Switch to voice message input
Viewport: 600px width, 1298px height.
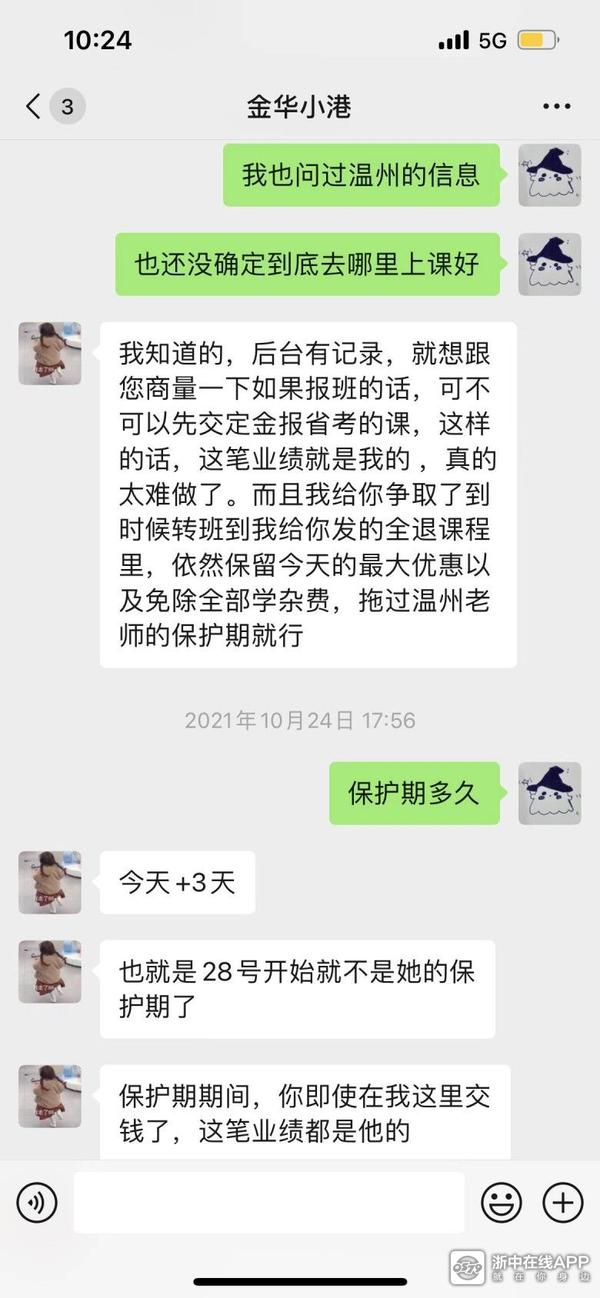(x=37, y=1202)
